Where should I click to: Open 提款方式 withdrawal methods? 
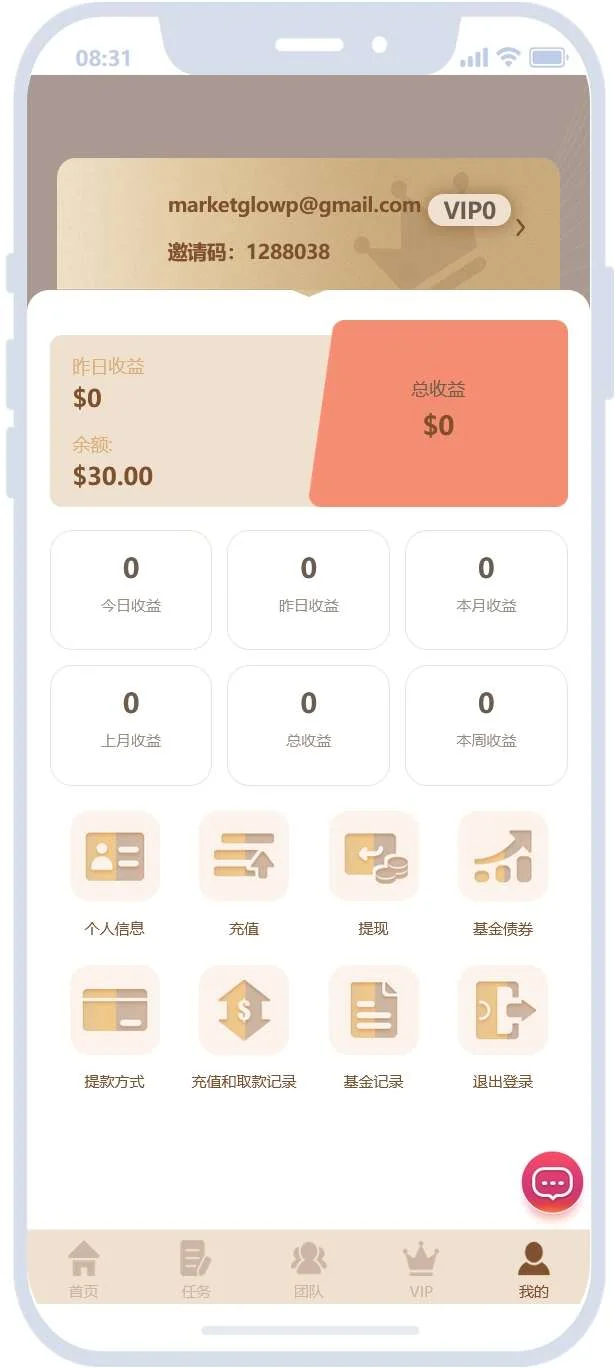pyautogui.click(x=115, y=1010)
